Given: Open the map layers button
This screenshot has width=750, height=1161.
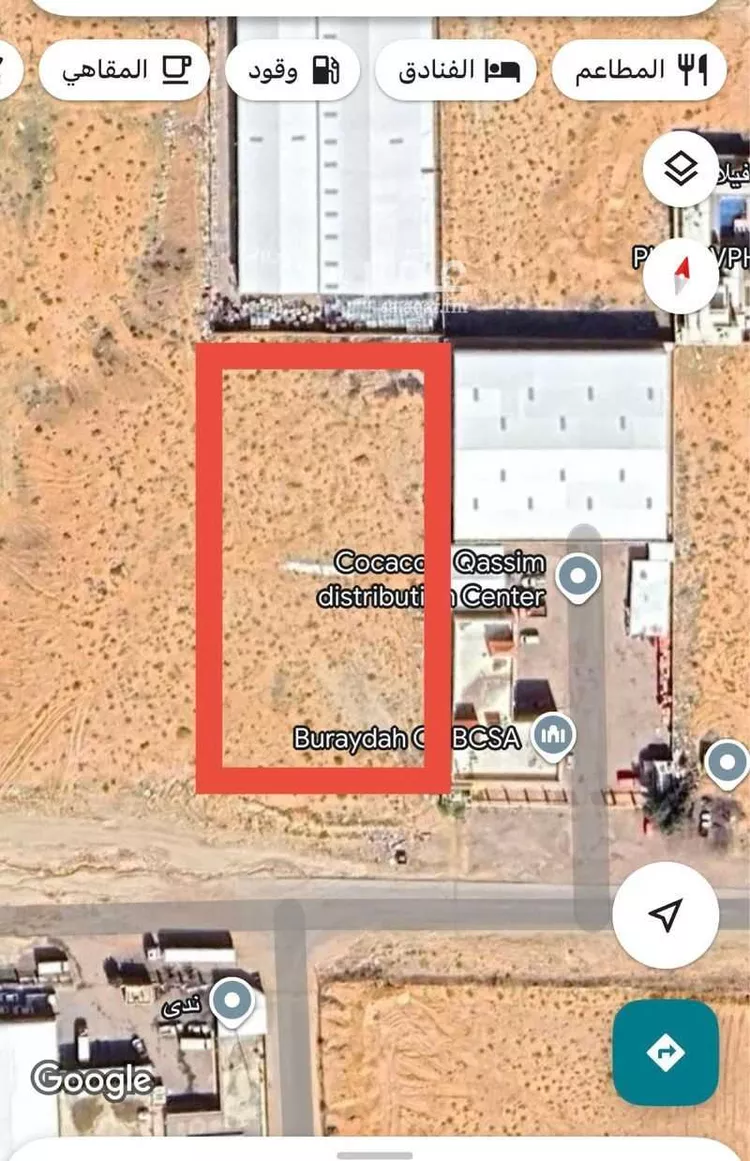Looking at the screenshot, I should click(x=681, y=170).
